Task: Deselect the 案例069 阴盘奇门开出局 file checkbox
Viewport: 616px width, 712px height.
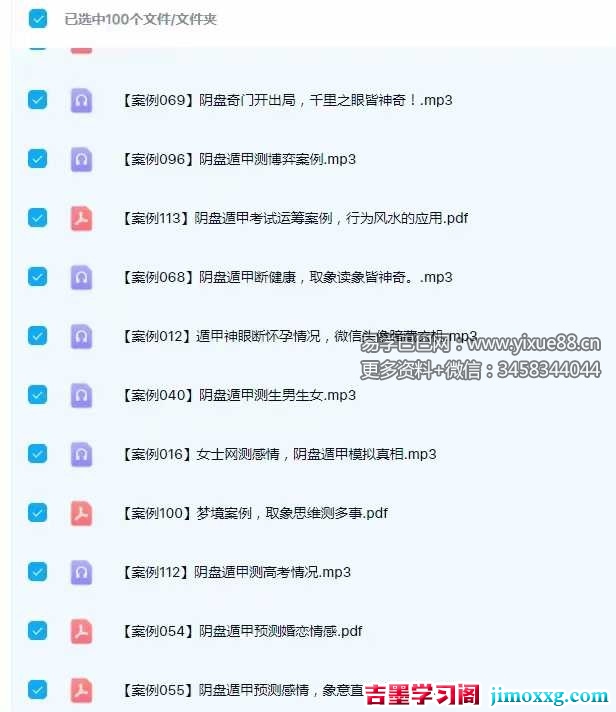Action: click(x=38, y=100)
